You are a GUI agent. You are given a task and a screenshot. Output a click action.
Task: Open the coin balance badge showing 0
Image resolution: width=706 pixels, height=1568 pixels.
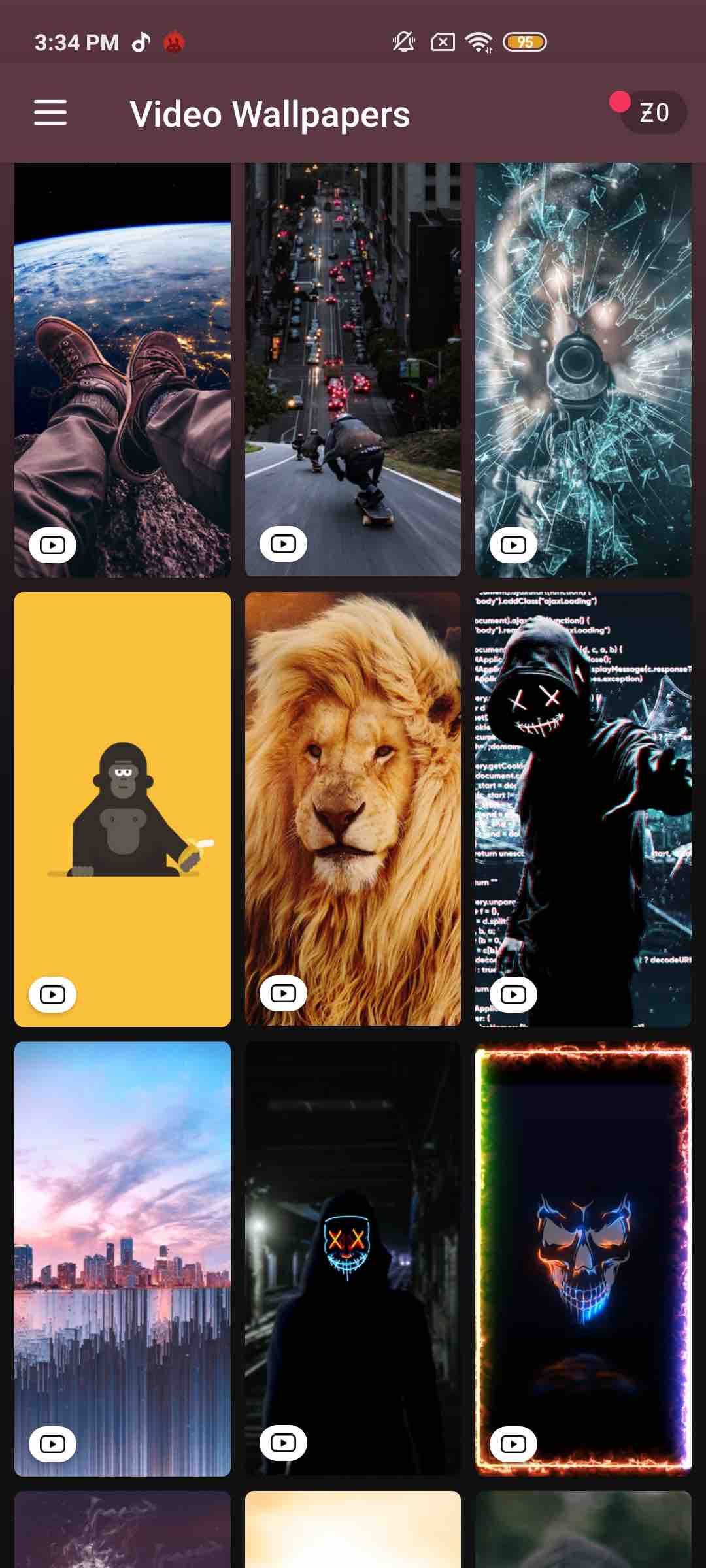tap(652, 112)
